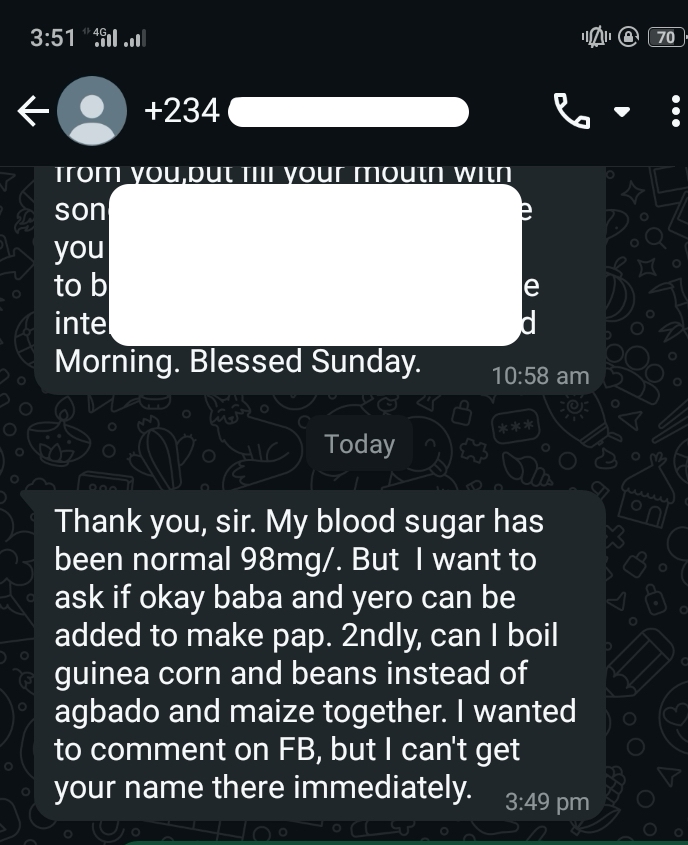Go back to the chat list
This screenshot has width=688, height=845.
coord(33,112)
